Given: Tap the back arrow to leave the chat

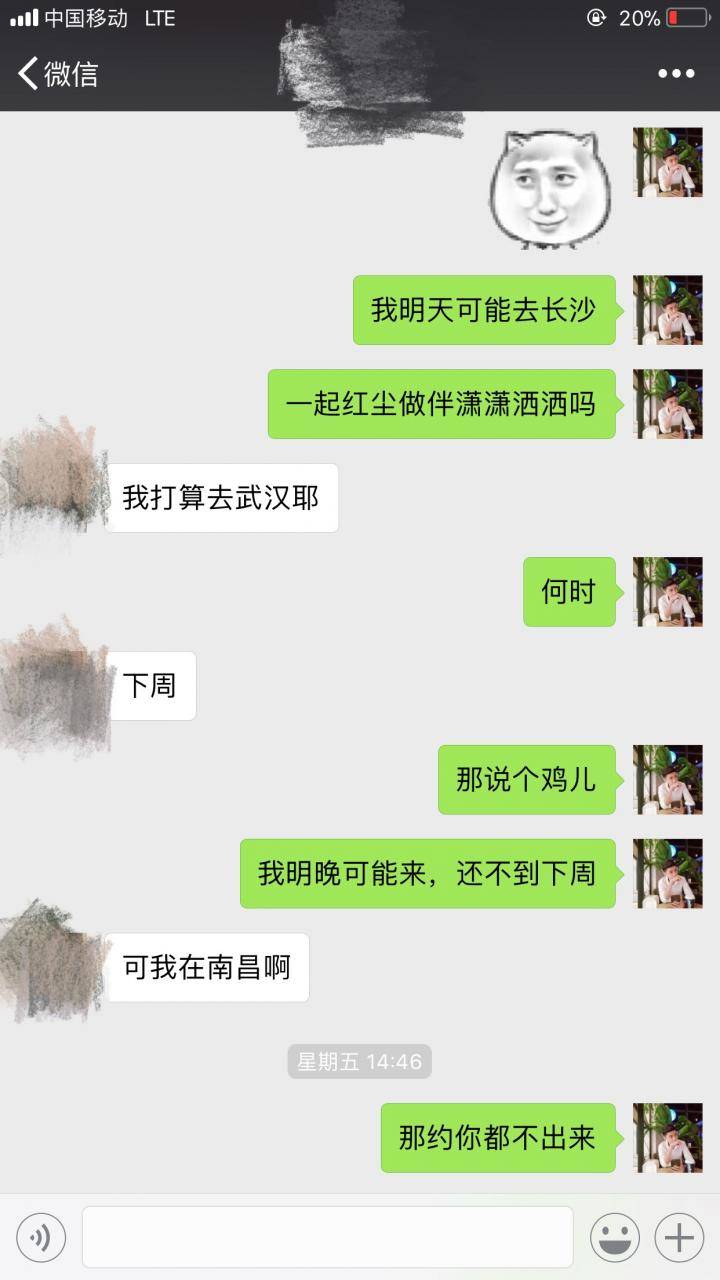Looking at the screenshot, I should tap(28, 72).
